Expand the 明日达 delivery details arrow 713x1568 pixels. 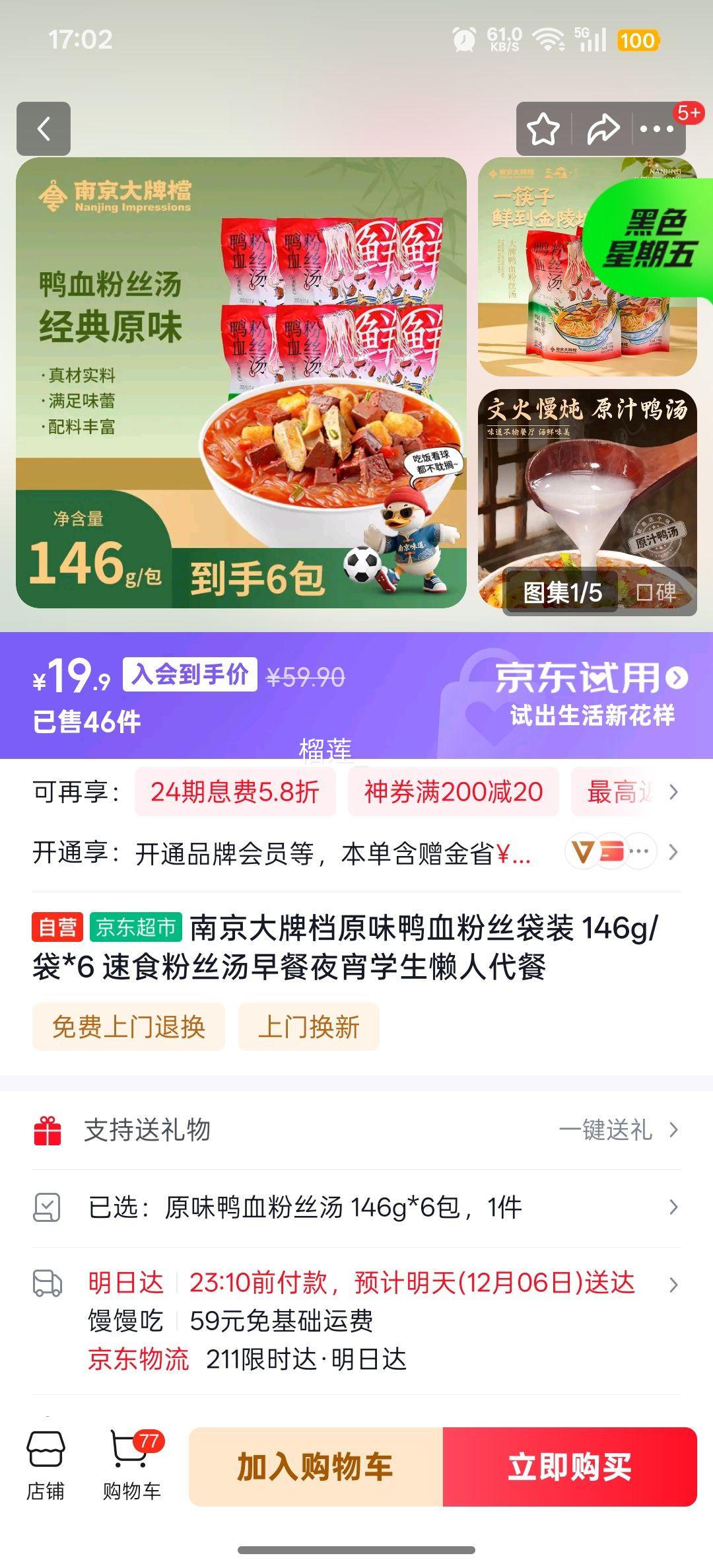tap(673, 1283)
